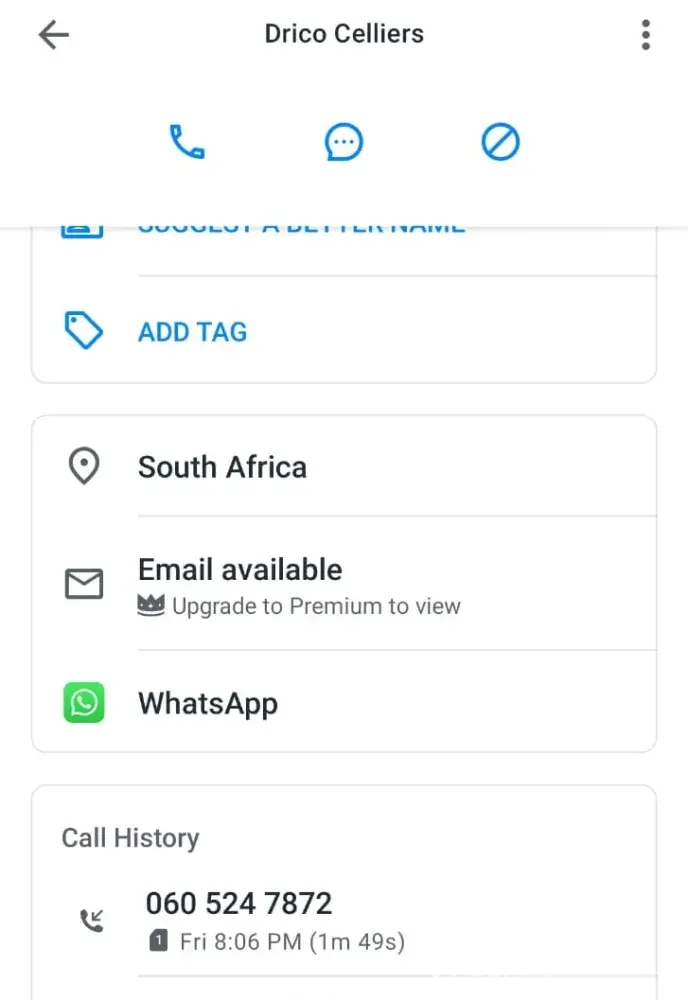Block this contact

pyautogui.click(x=500, y=142)
